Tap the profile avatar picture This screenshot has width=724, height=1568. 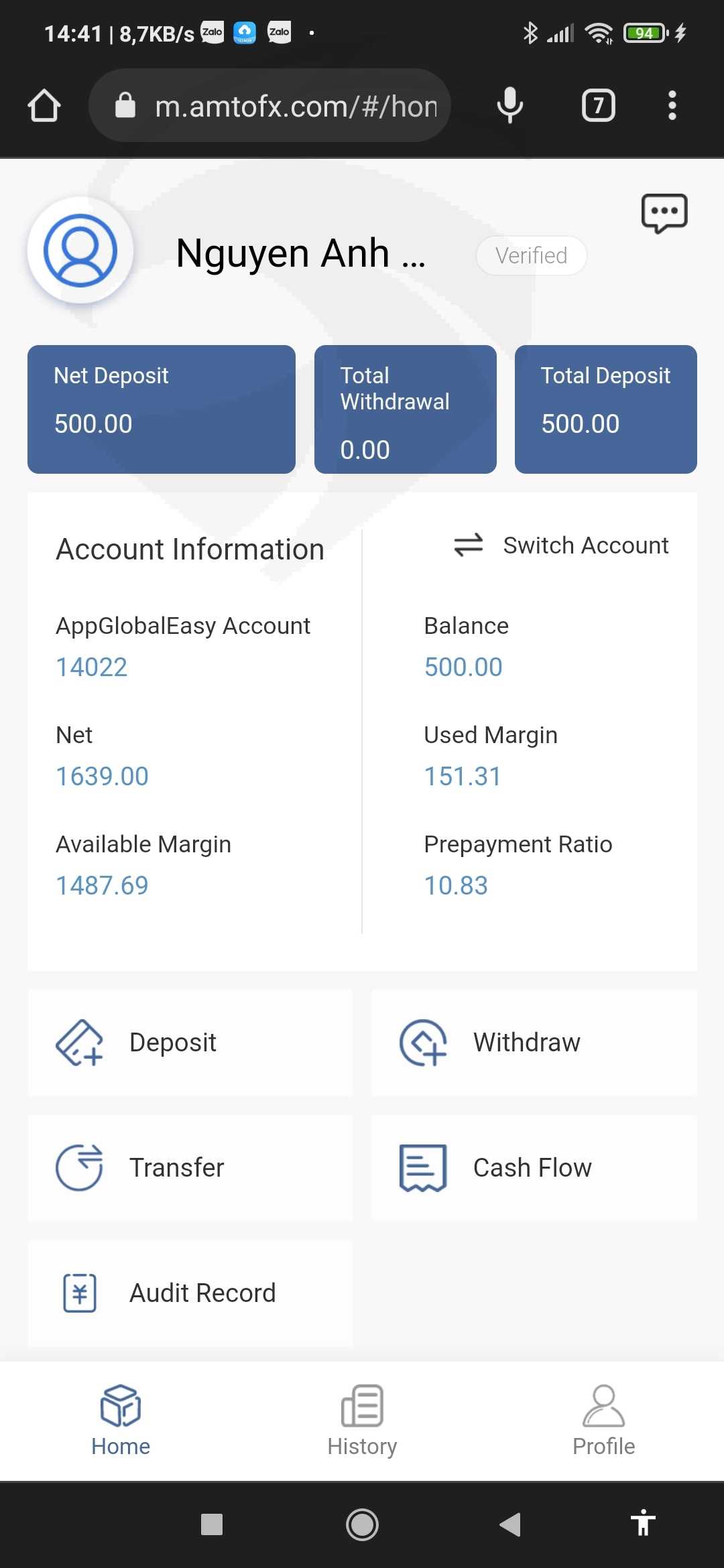pos(80,250)
